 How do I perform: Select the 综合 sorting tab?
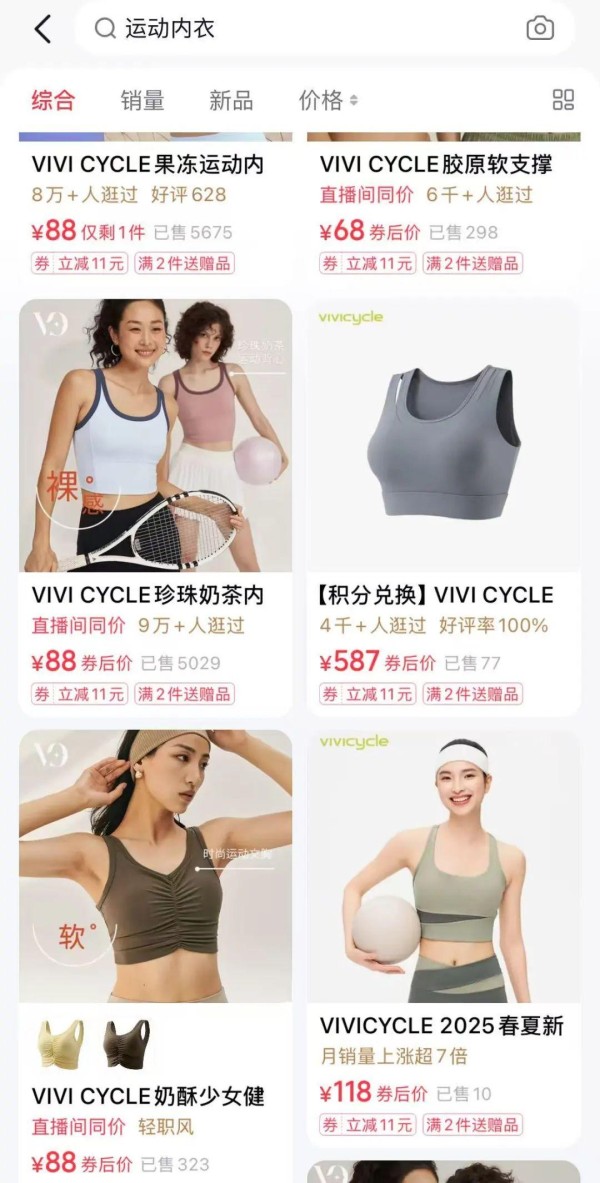pyautogui.click(x=53, y=100)
